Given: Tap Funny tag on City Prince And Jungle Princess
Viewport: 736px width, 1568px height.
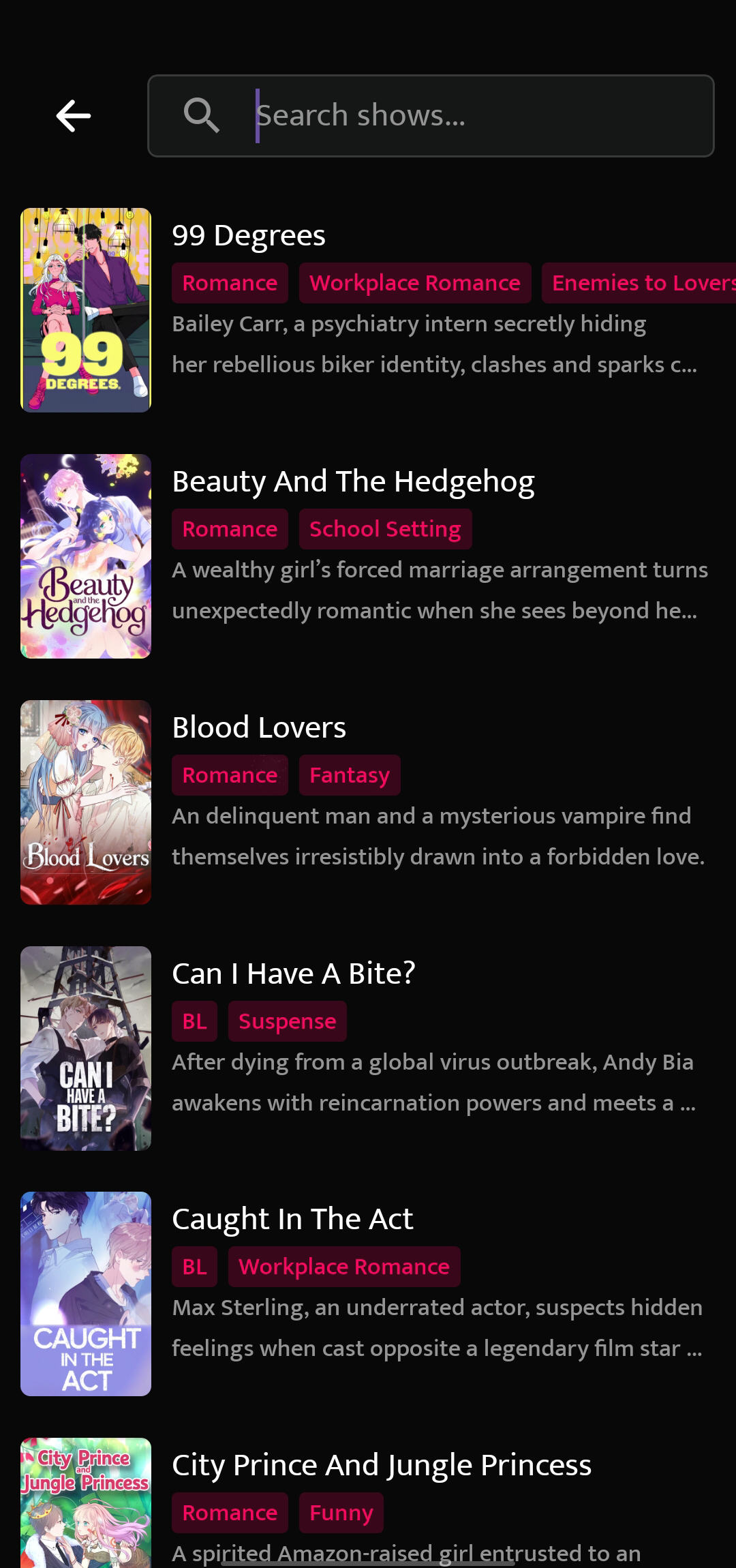Looking at the screenshot, I should click(x=341, y=1513).
